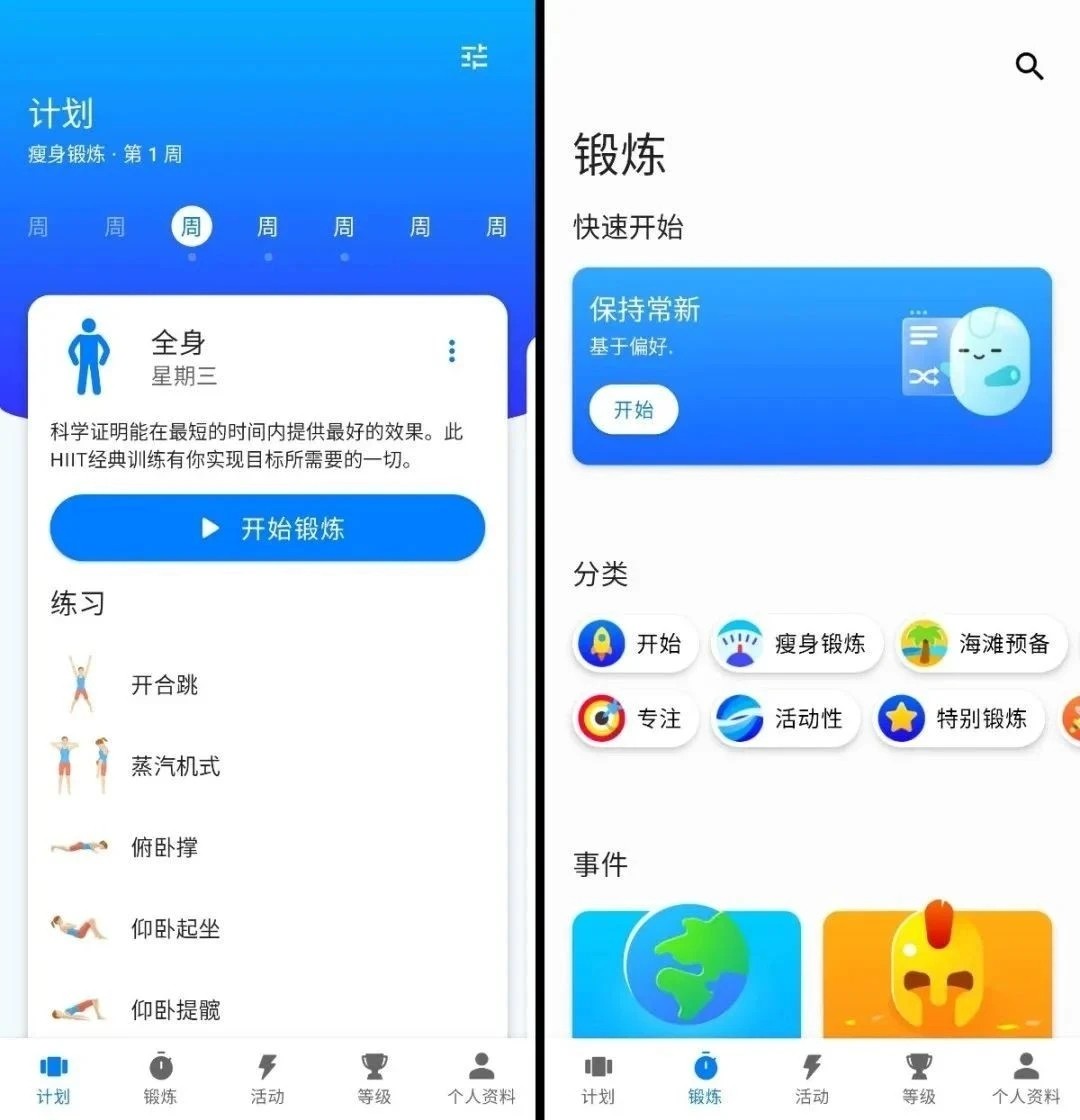Select the 活动性 category chip
This screenshot has width=1080, height=1120.
click(x=785, y=718)
